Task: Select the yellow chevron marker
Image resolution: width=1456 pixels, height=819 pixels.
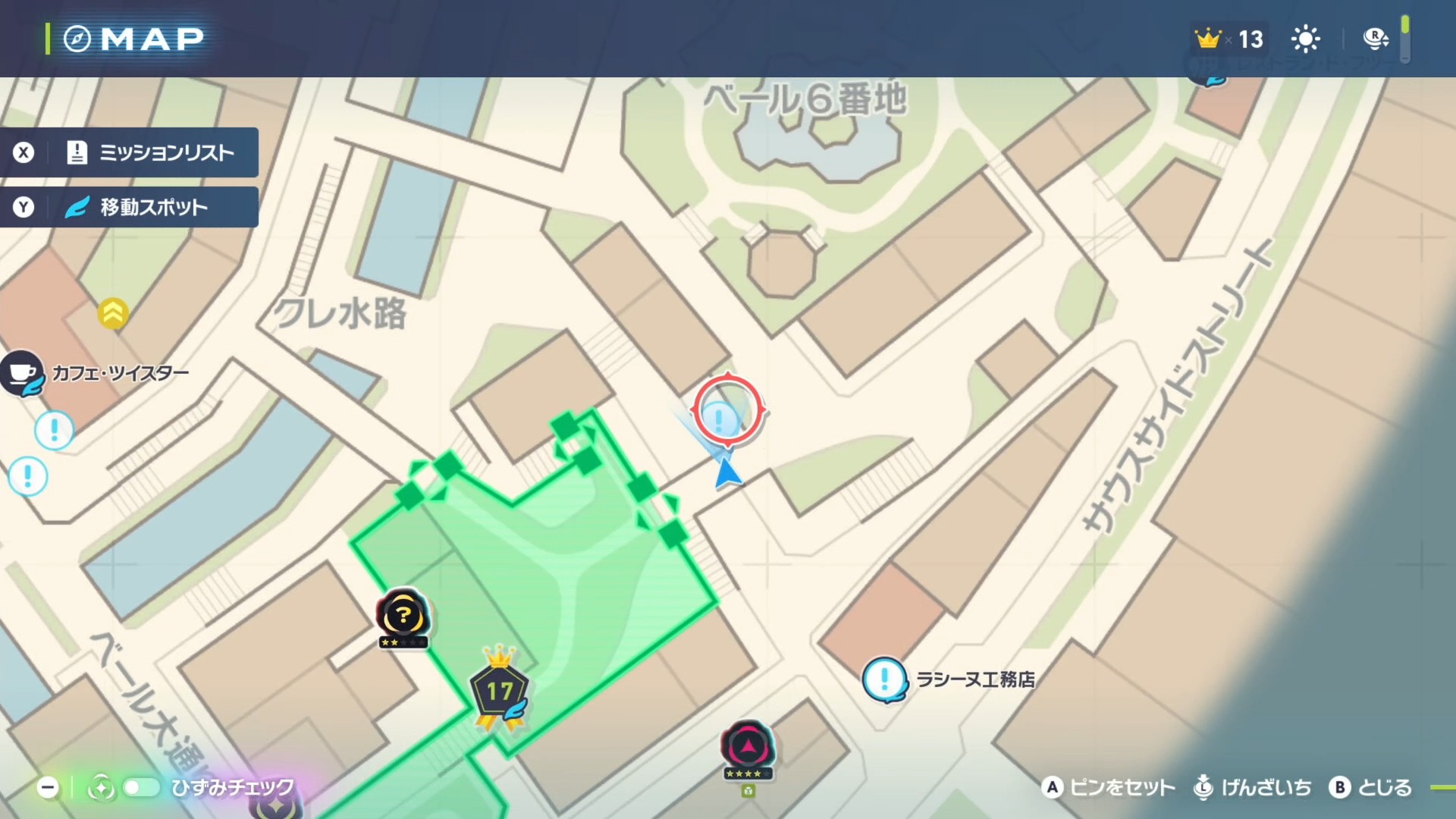Action: [112, 312]
